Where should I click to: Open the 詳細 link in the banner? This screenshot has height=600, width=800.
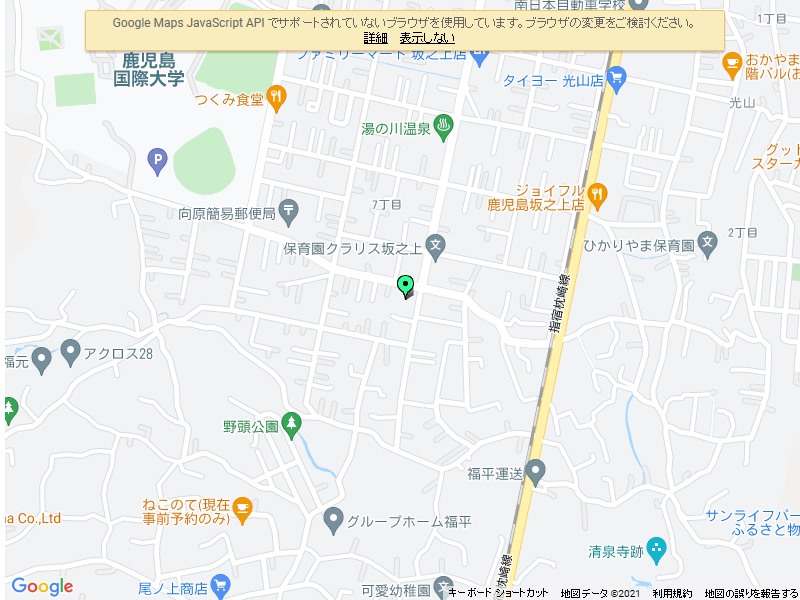pyautogui.click(x=375, y=38)
